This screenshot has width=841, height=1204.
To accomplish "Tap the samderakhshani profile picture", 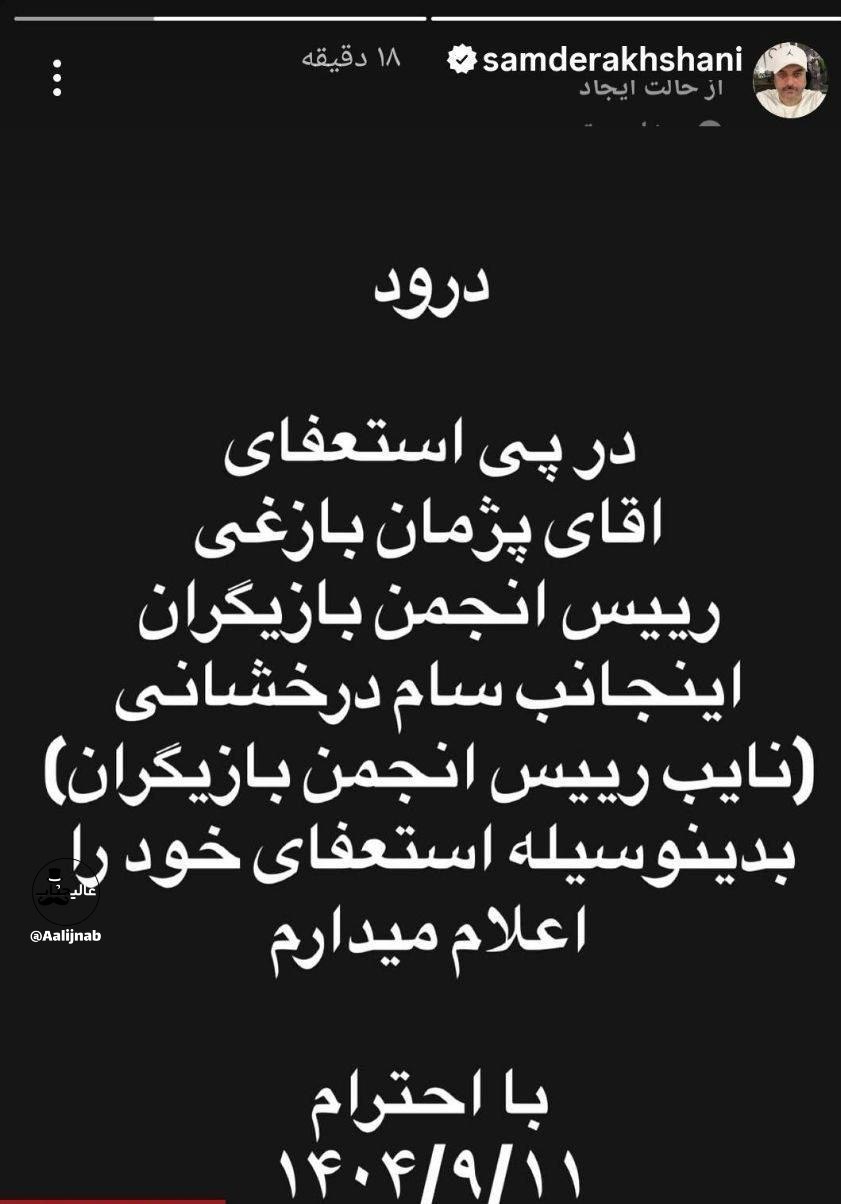I will pos(790,80).
